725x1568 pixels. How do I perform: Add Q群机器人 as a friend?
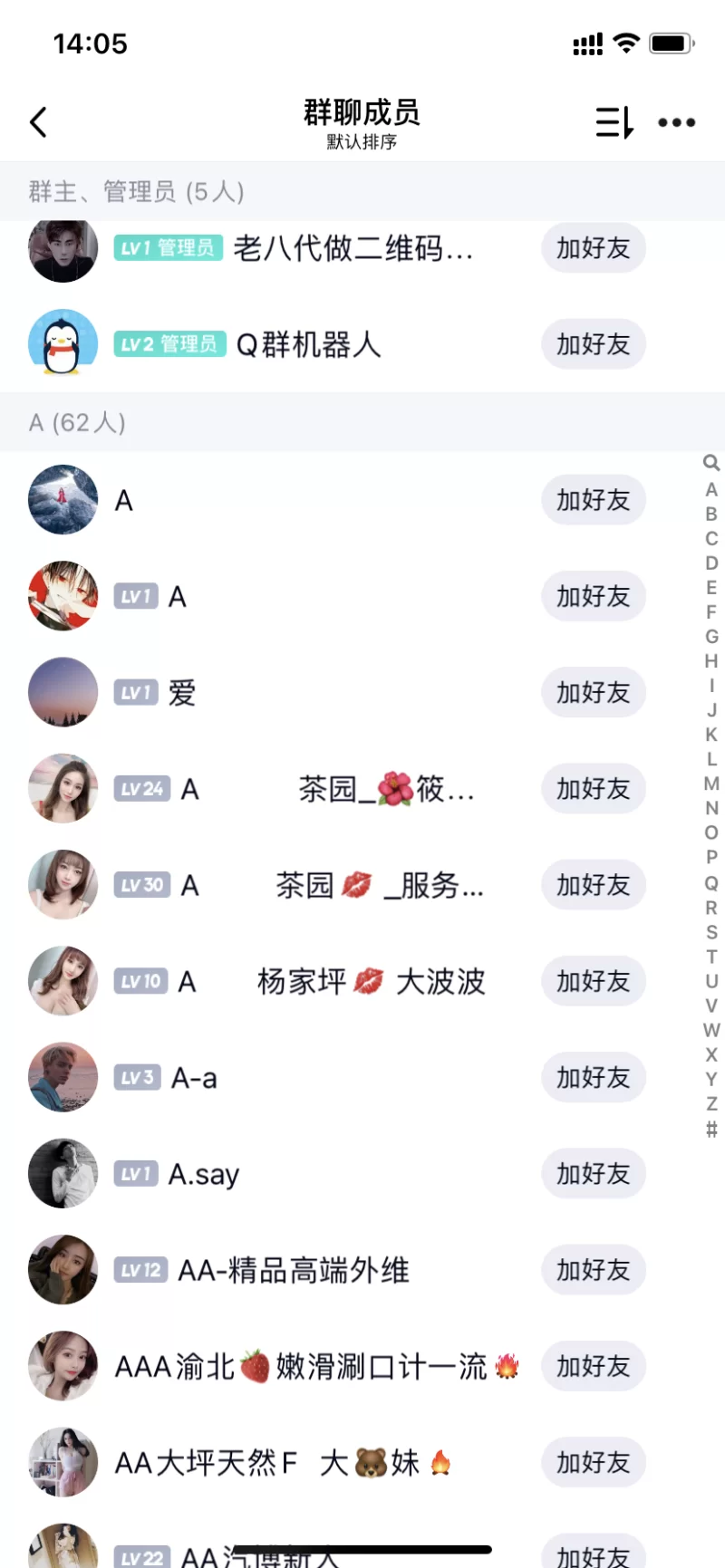point(594,344)
